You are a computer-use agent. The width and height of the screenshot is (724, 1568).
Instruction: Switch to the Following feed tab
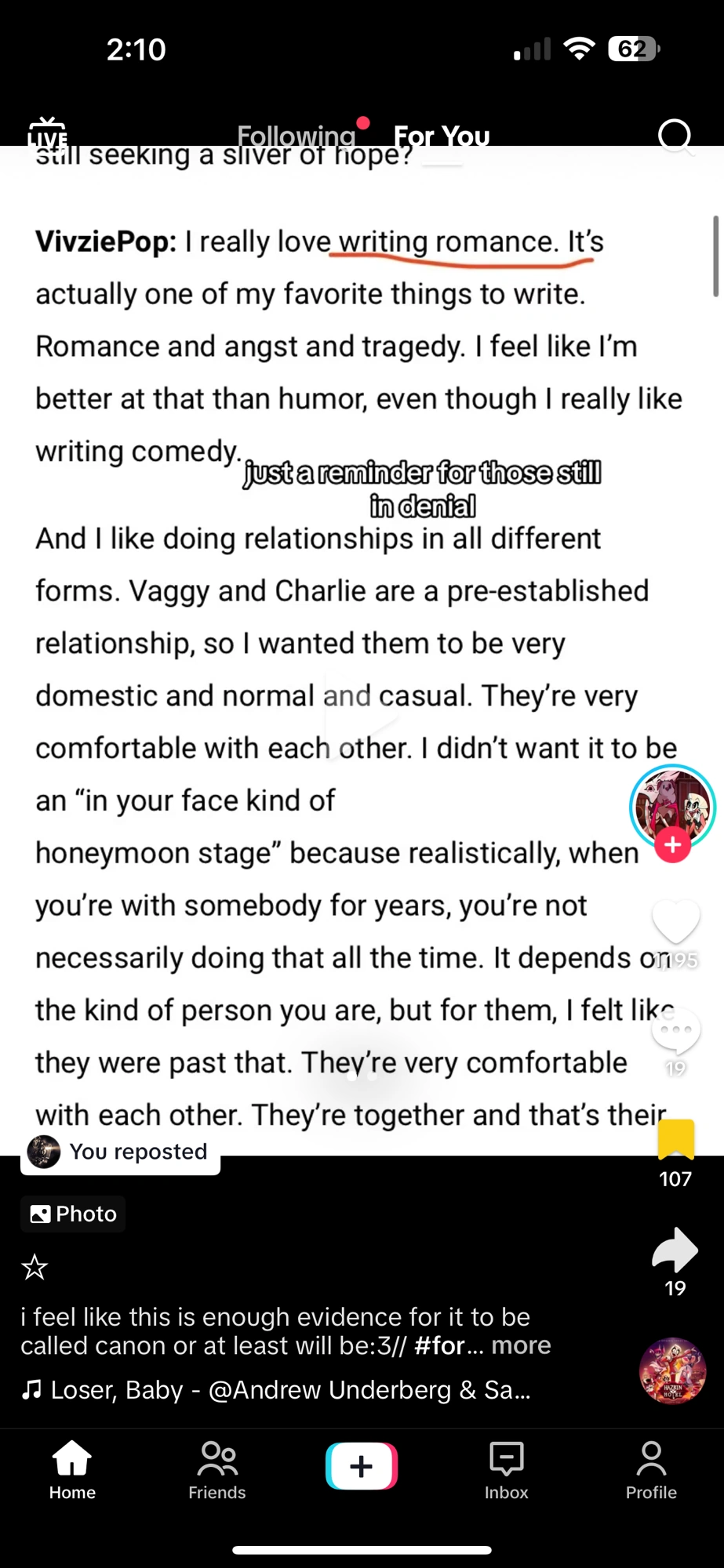pos(295,136)
